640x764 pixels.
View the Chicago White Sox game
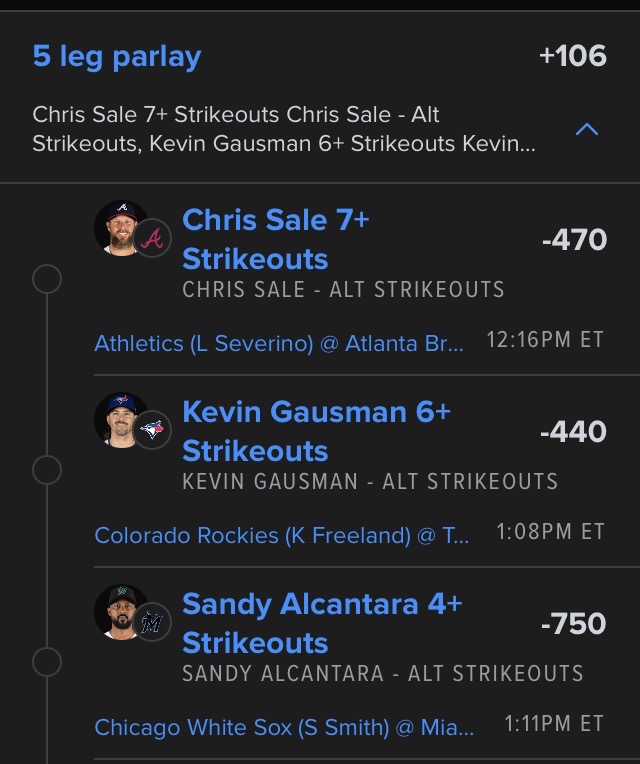click(x=284, y=727)
